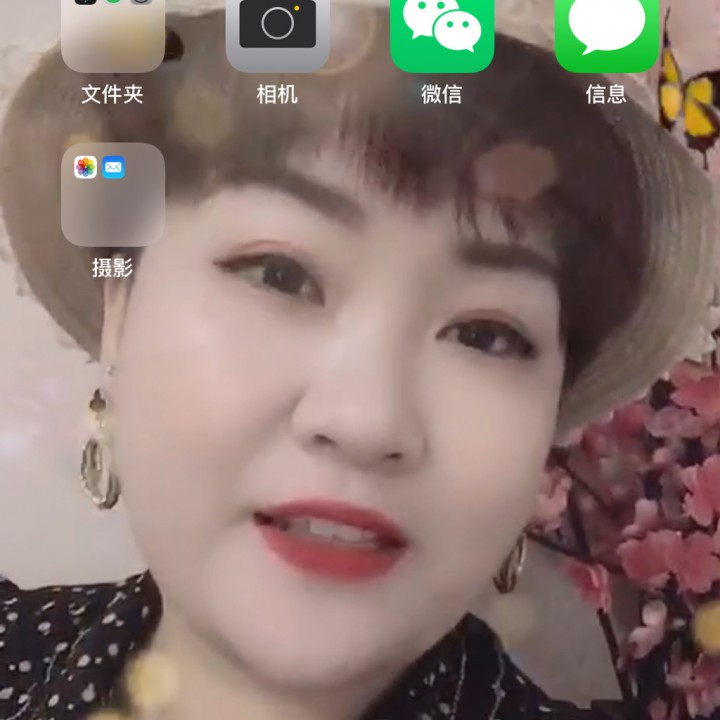Open the 摄影 folder

click(x=112, y=195)
